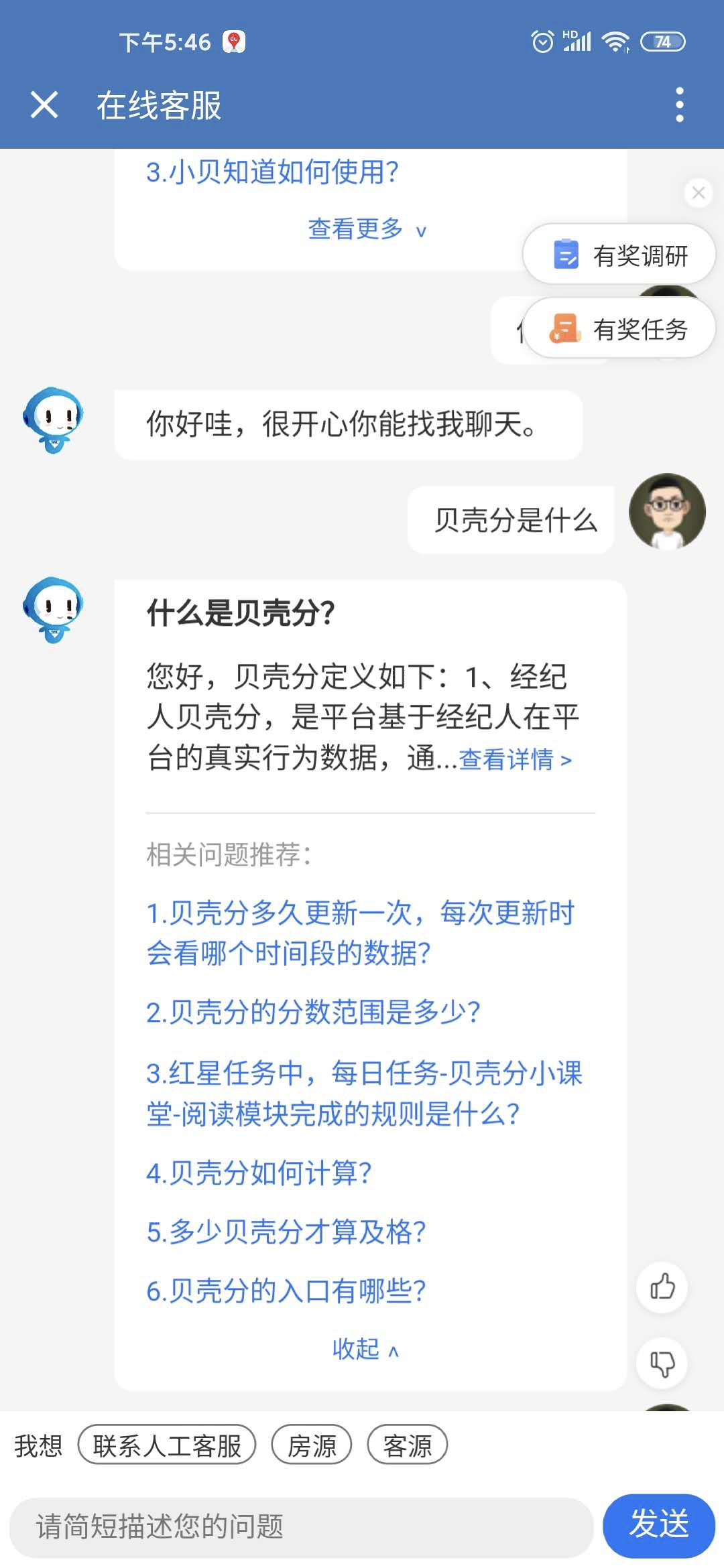724x1568 pixels.
Task: Open the 红星任务 贝壳分小课堂 rules question
Action: 364,1093
